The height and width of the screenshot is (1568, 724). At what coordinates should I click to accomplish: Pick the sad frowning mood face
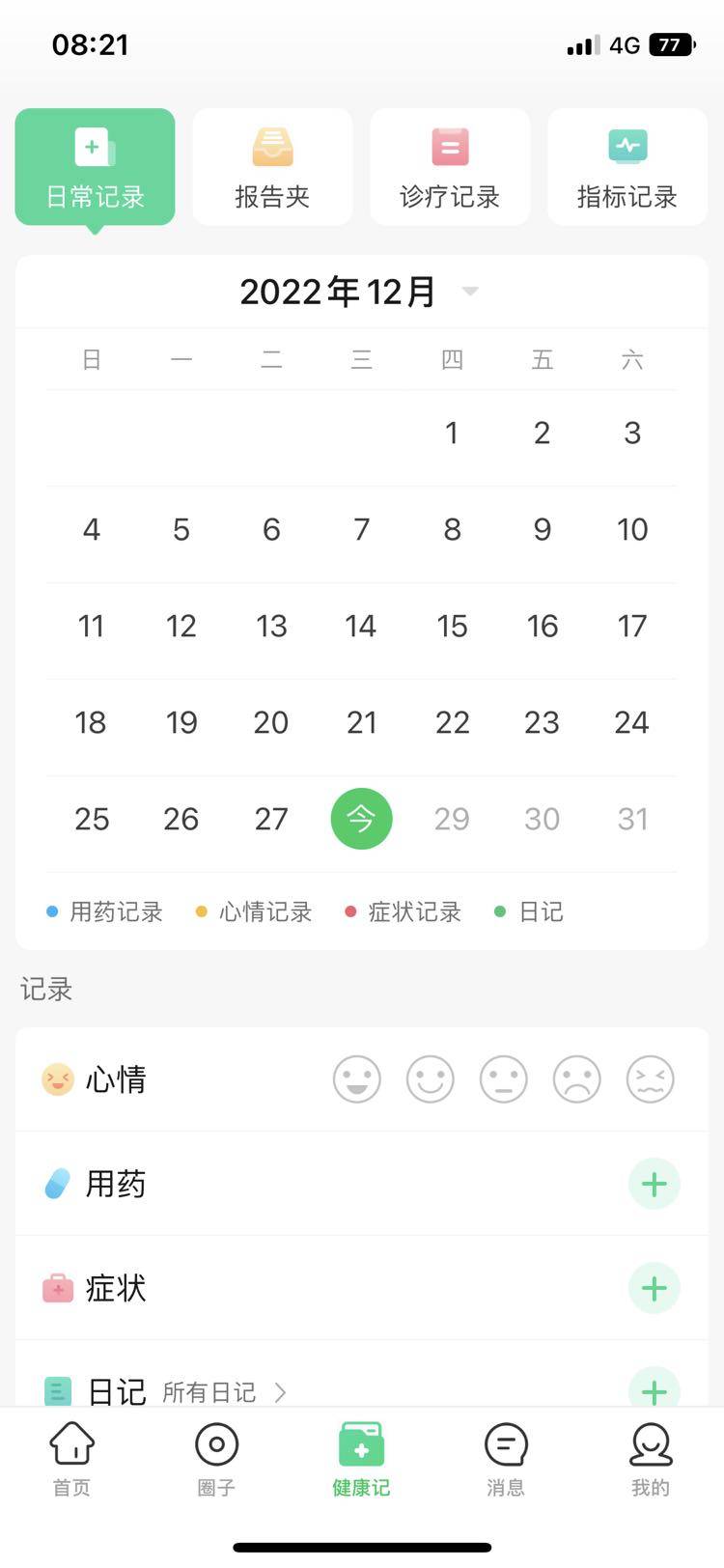point(577,1078)
